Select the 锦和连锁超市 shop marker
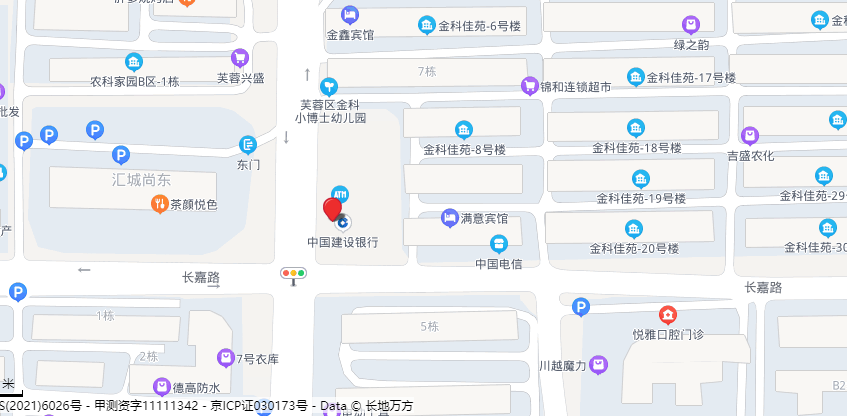 pyautogui.click(x=529, y=86)
